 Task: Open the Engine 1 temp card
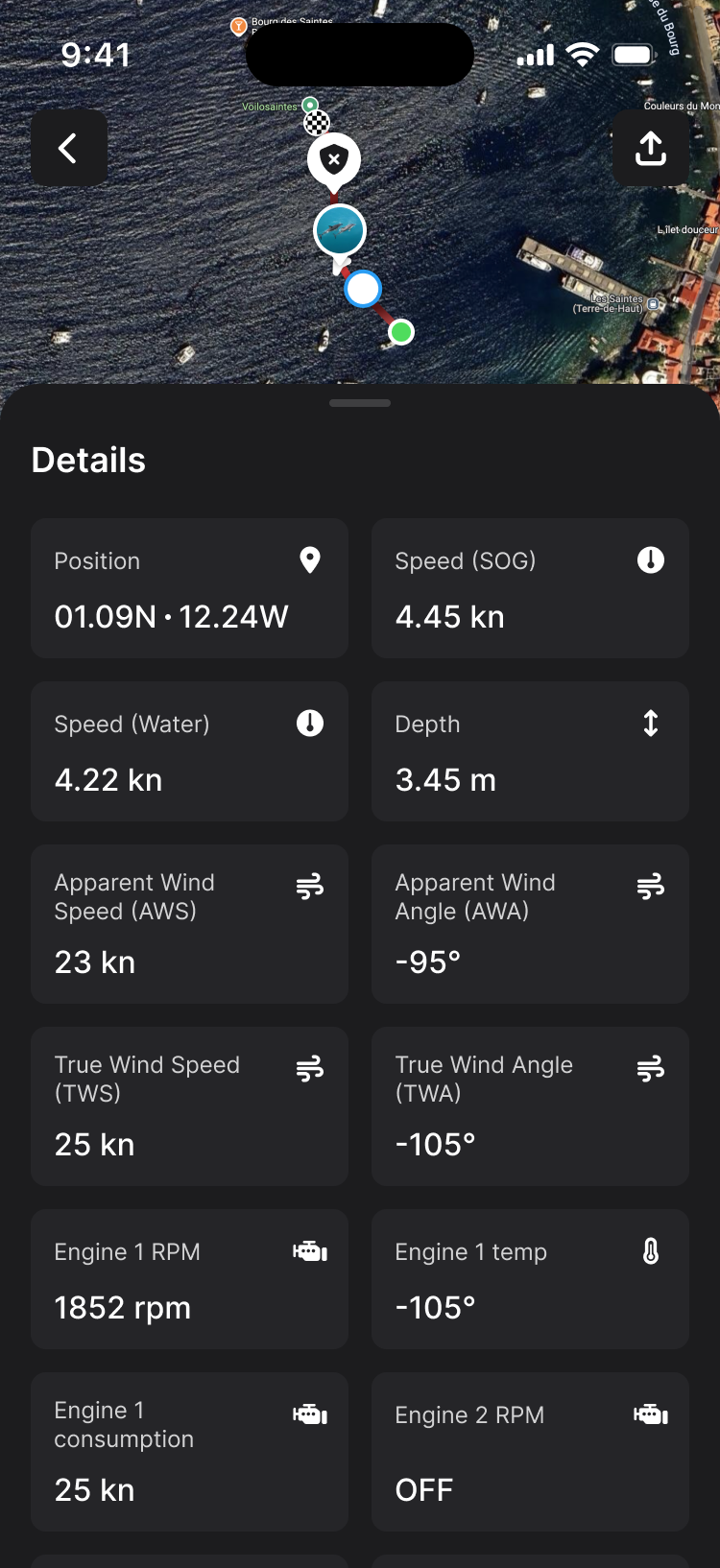tap(530, 1279)
